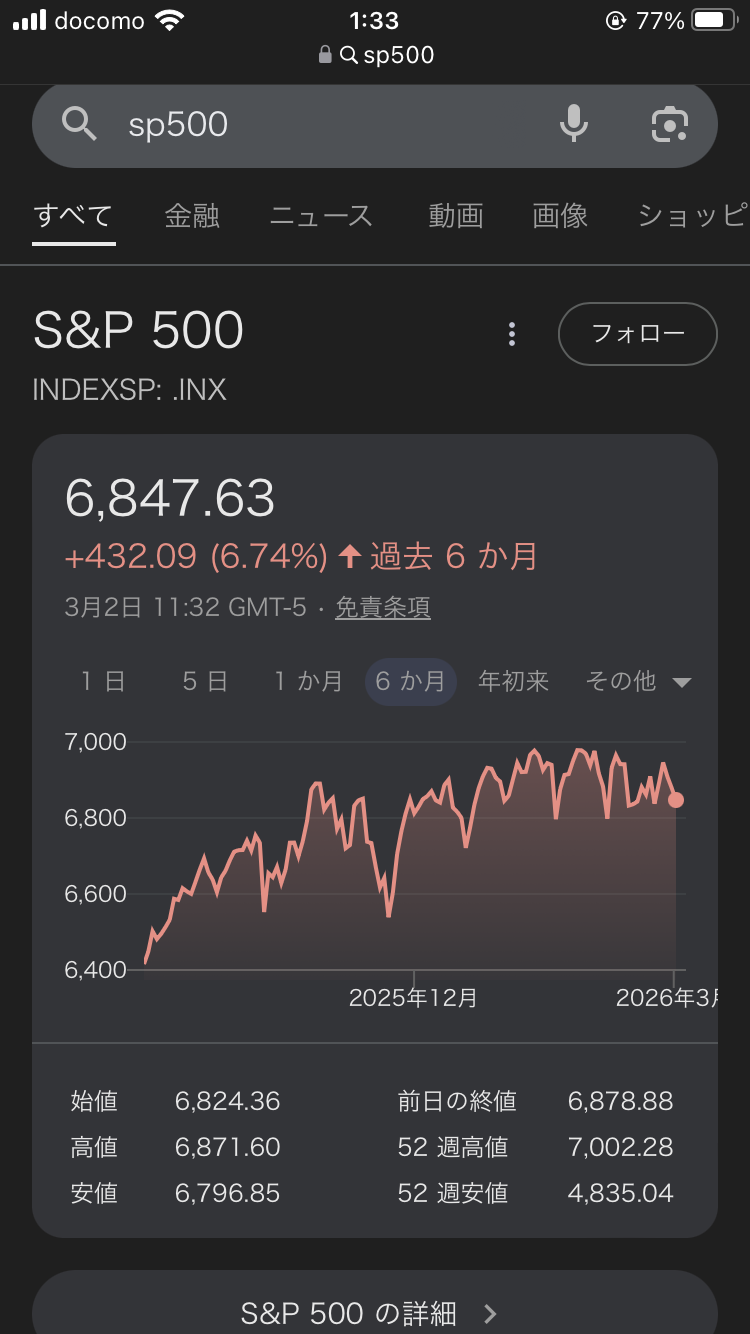The width and height of the screenshot is (750, 1334).
Task: Follow the S&P 500 with フォロー
Action: point(637,334)
